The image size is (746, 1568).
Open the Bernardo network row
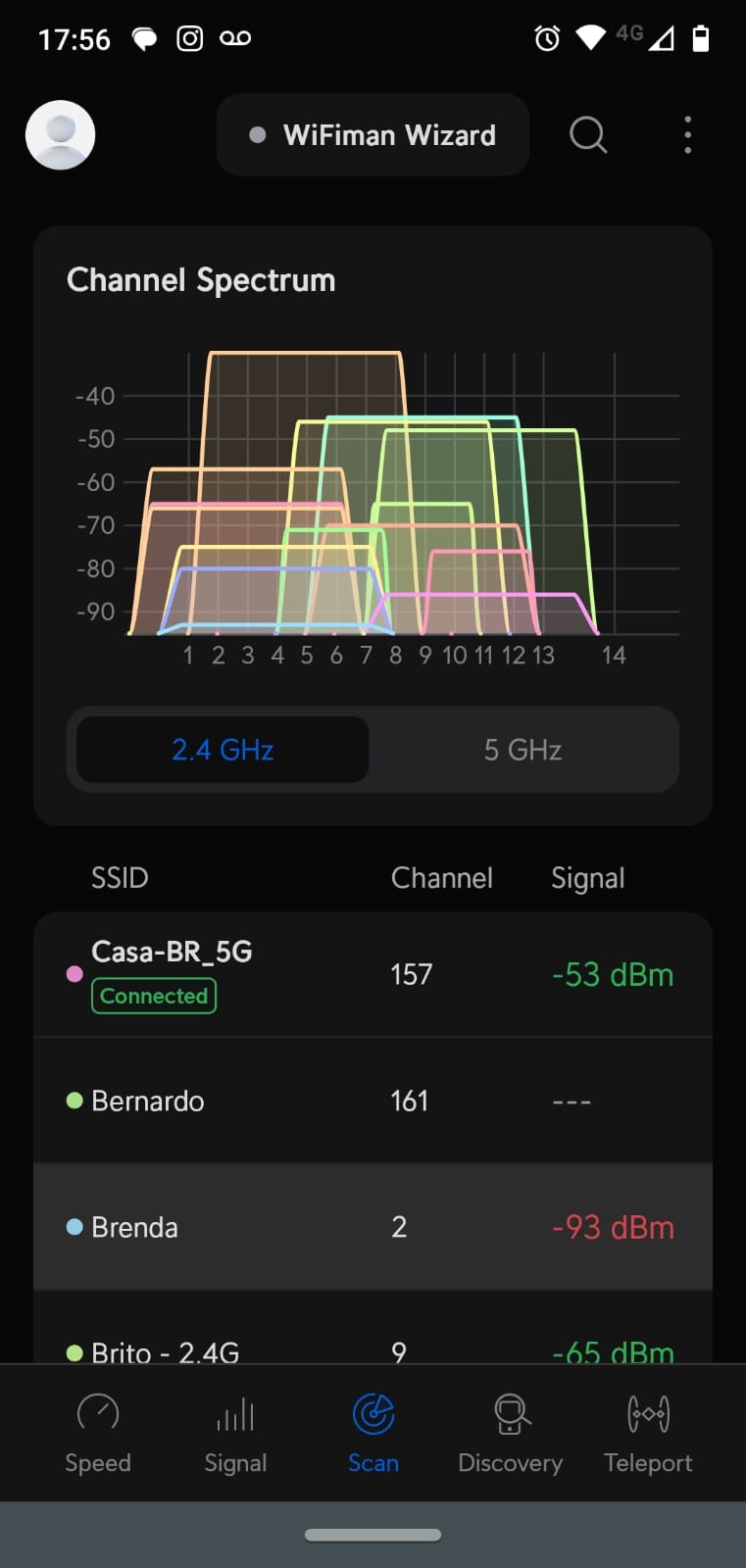coord(373,1101)
